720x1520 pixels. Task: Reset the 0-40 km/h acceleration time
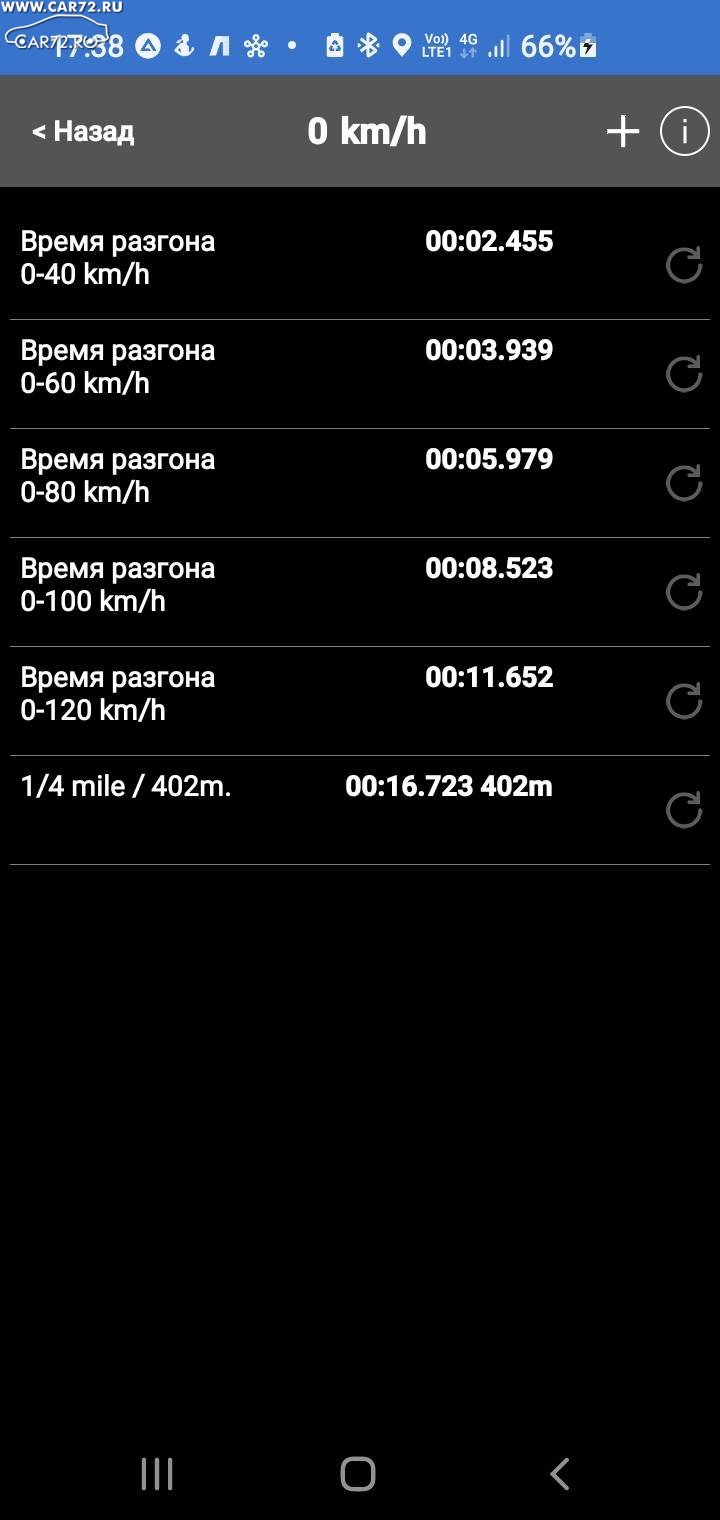[x=684, y=265]
